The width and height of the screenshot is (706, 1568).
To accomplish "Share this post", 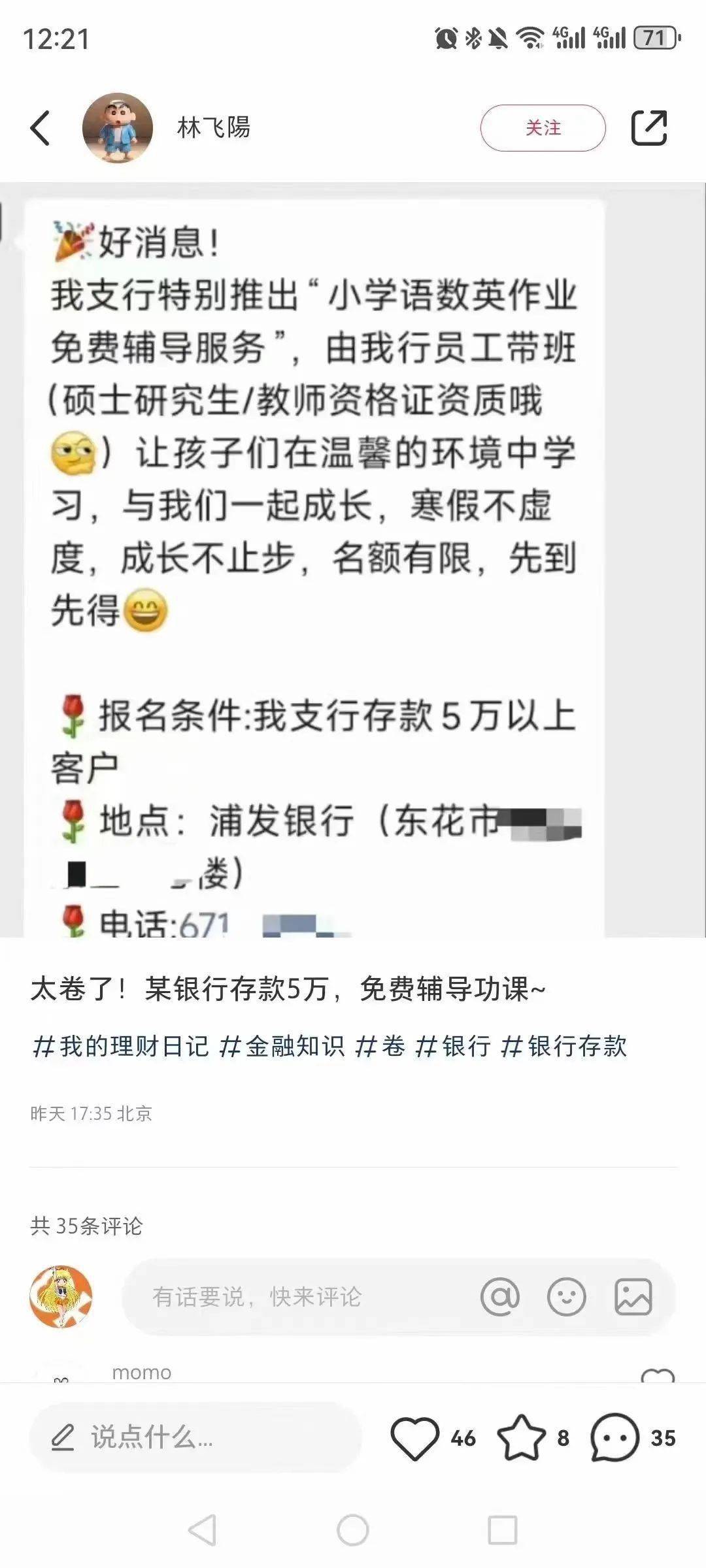I will (649, 127).
